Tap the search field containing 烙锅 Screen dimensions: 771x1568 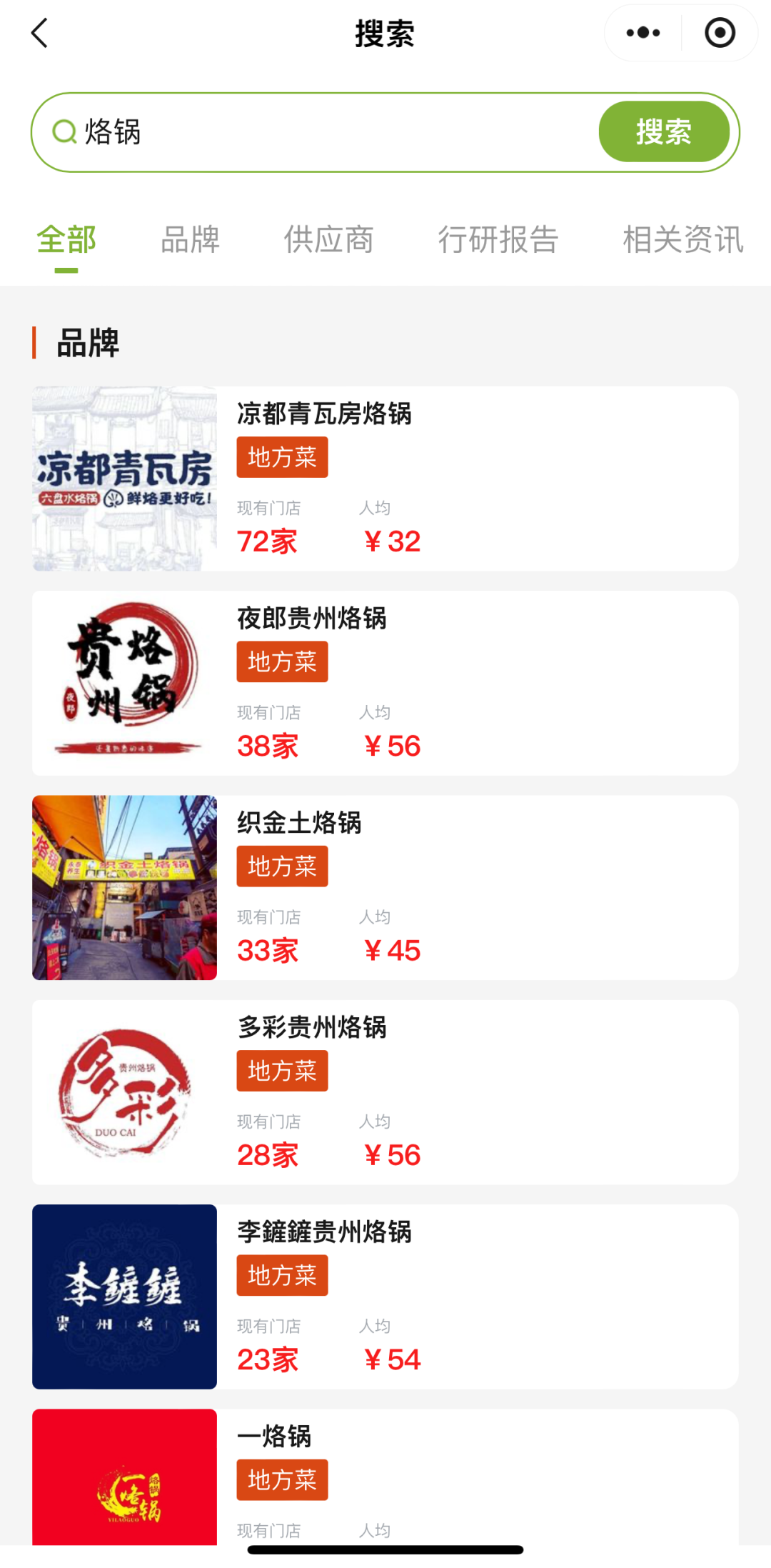tap(321, 132)
